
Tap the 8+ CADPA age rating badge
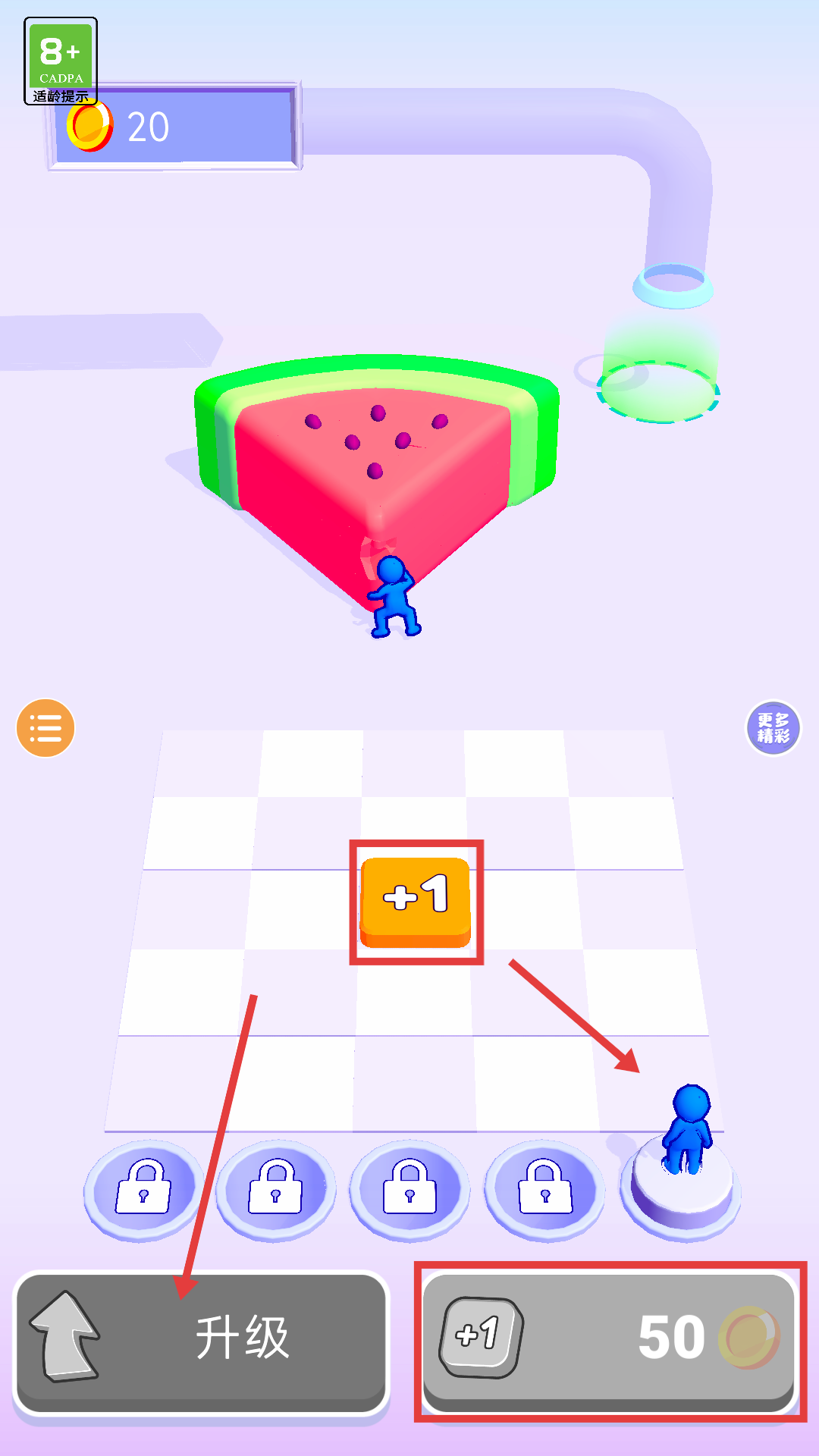point(61,61)
